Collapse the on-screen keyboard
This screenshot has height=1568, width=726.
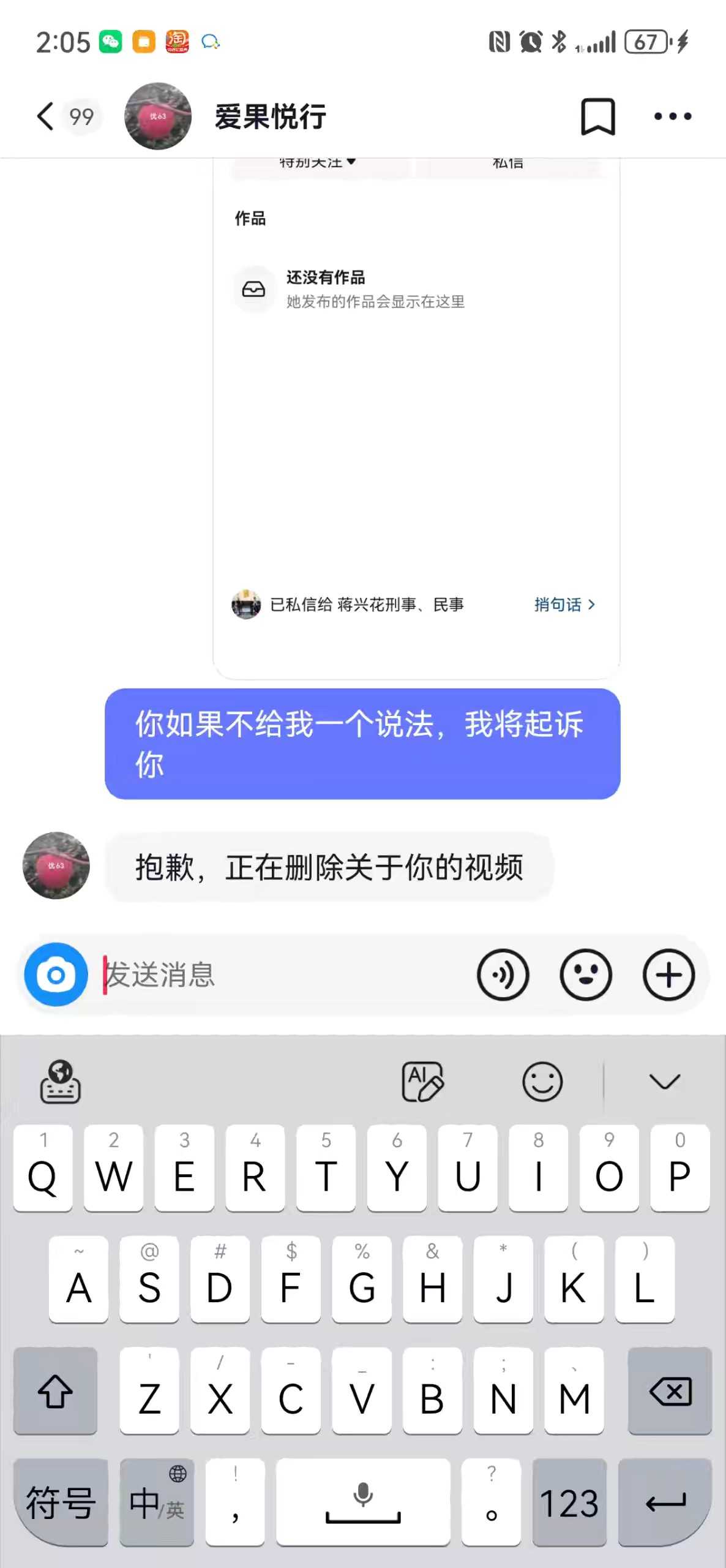tap(664, 1082)
